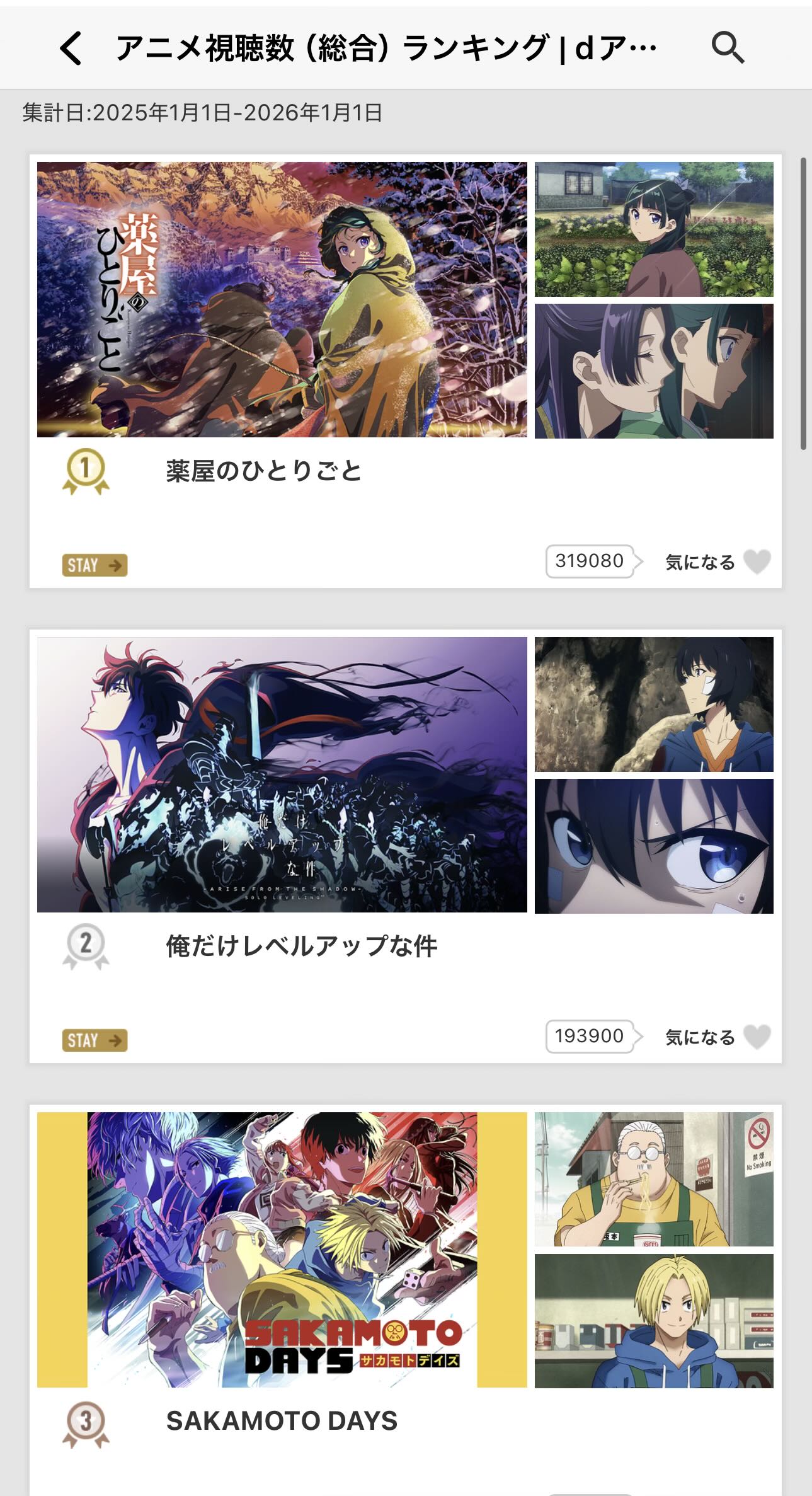
Task: Add 薬屋のひとりごと to 気になる favorites
Action: (x=756, y=561)
